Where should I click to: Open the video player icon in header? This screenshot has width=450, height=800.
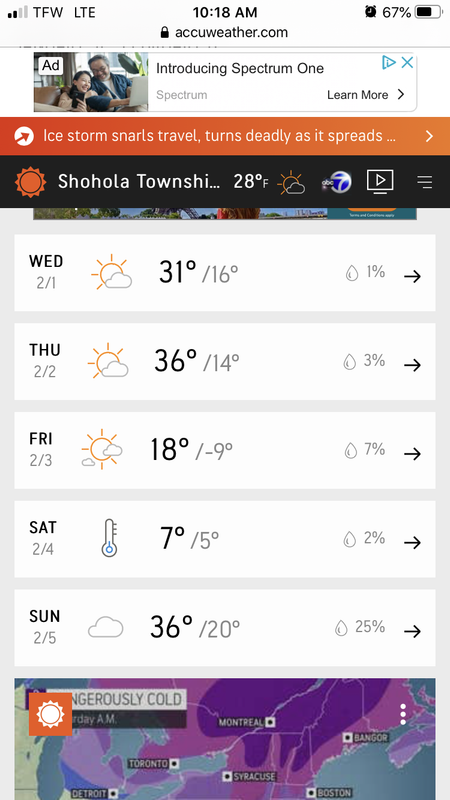(380, 181)
